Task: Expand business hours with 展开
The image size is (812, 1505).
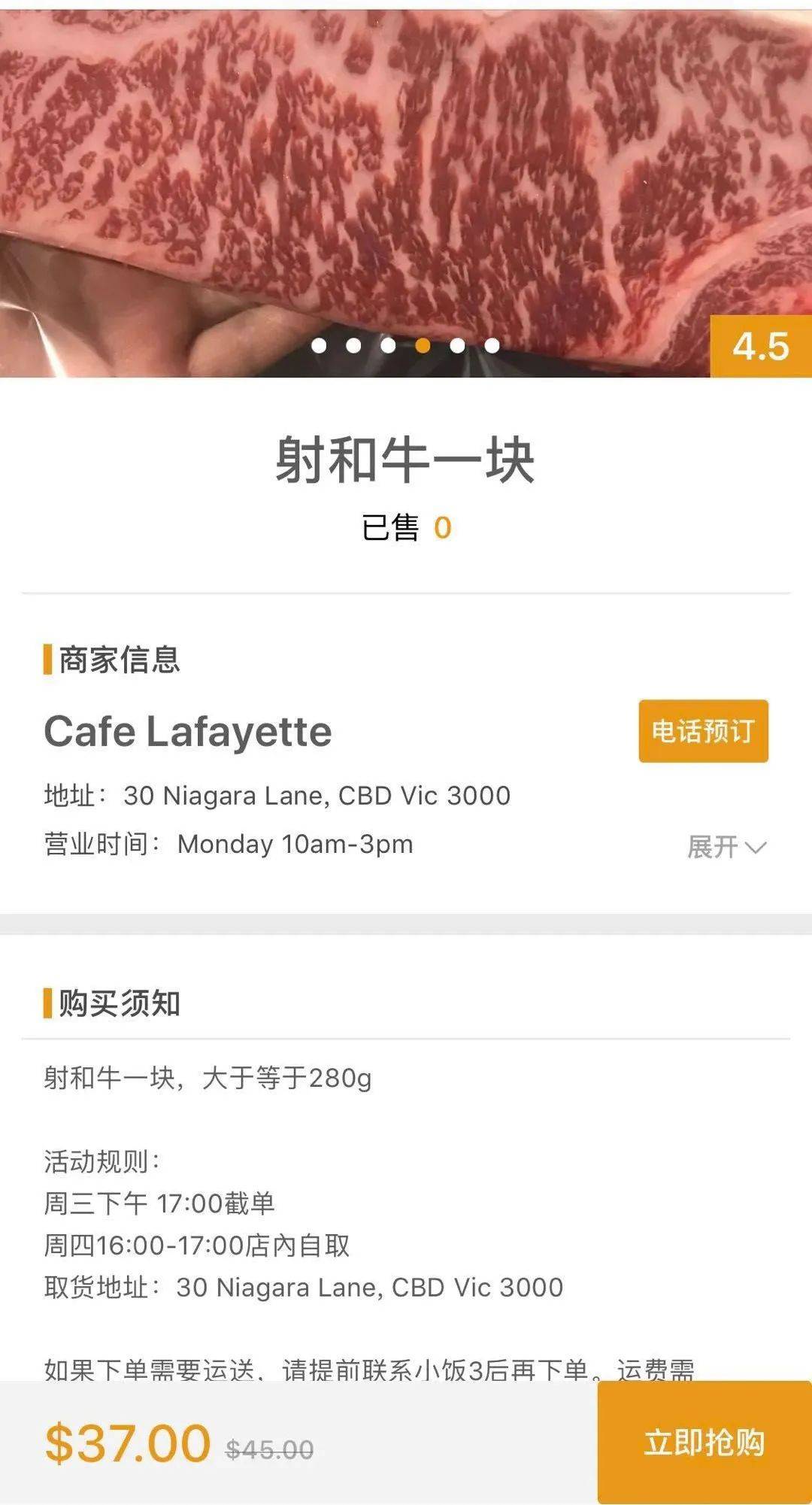Action: point(726,847)
